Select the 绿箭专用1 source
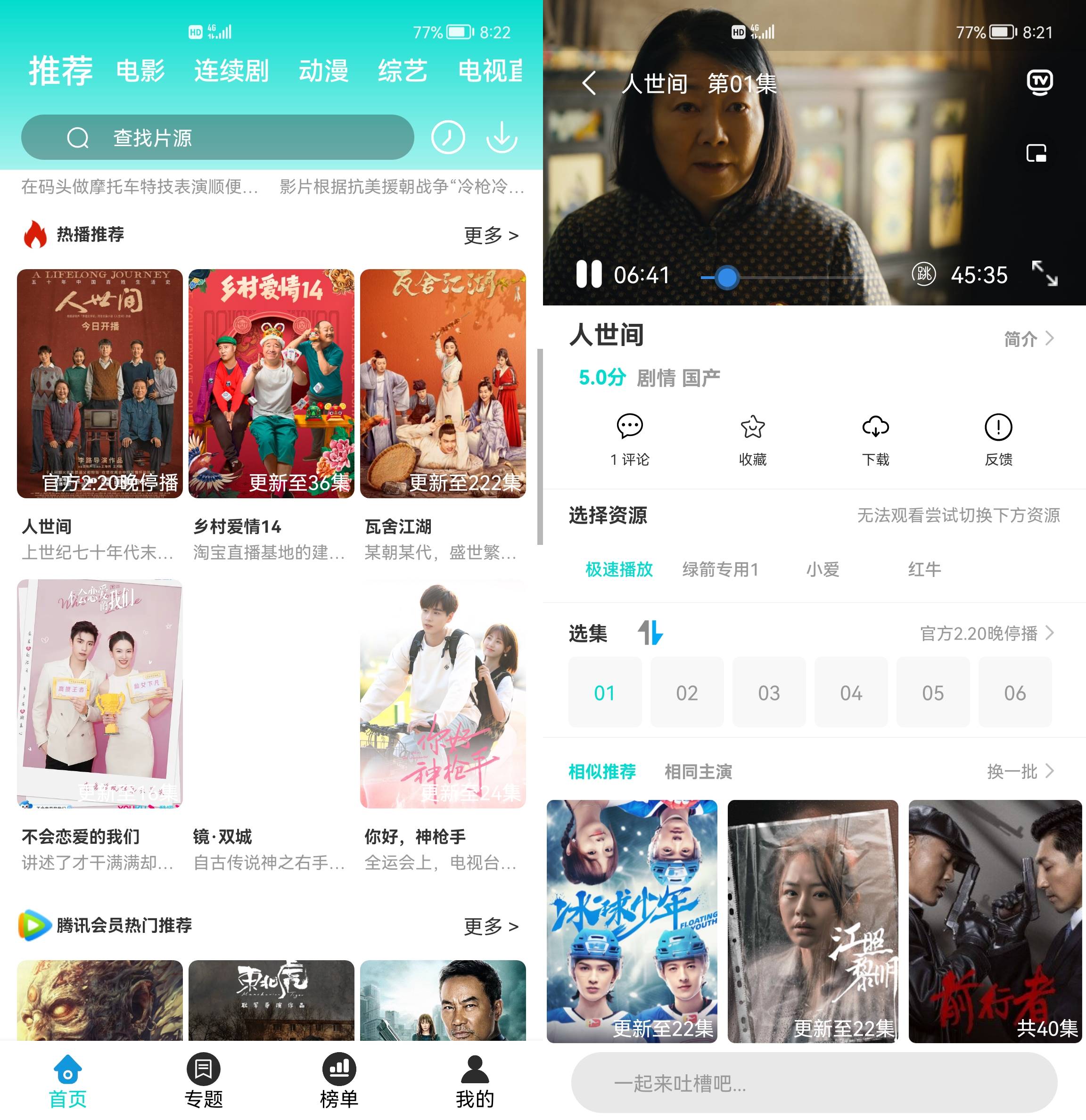Image resolution: width=1086 pixels, height=1120 pixels. click(720, 569)
